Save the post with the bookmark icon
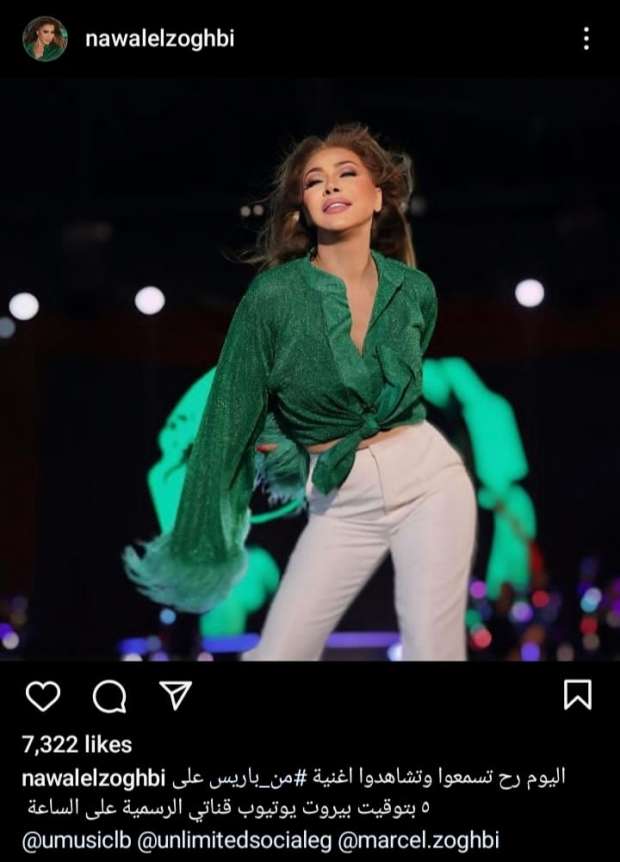Viewport: 620px width, 862px height. [x=577, y=695]
